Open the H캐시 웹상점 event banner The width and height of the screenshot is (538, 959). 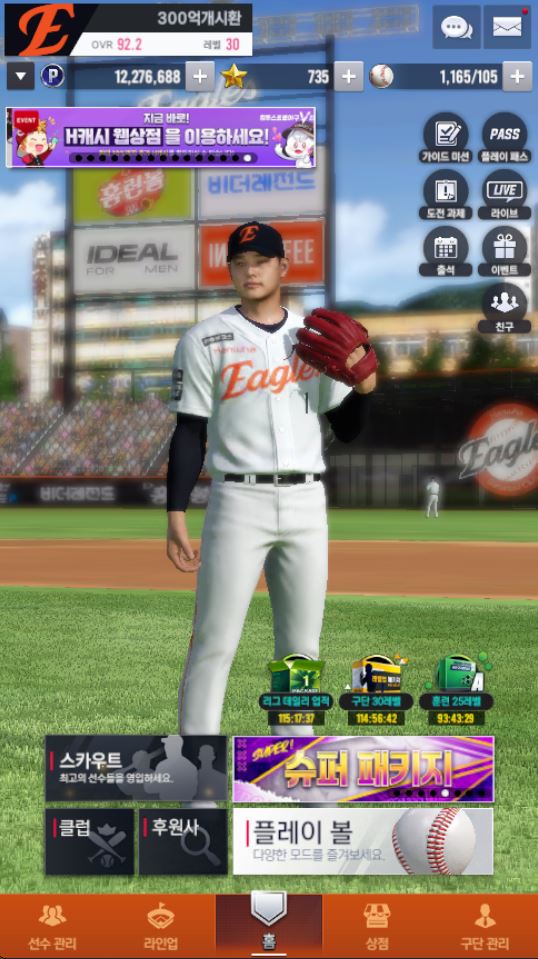(161, 137)
